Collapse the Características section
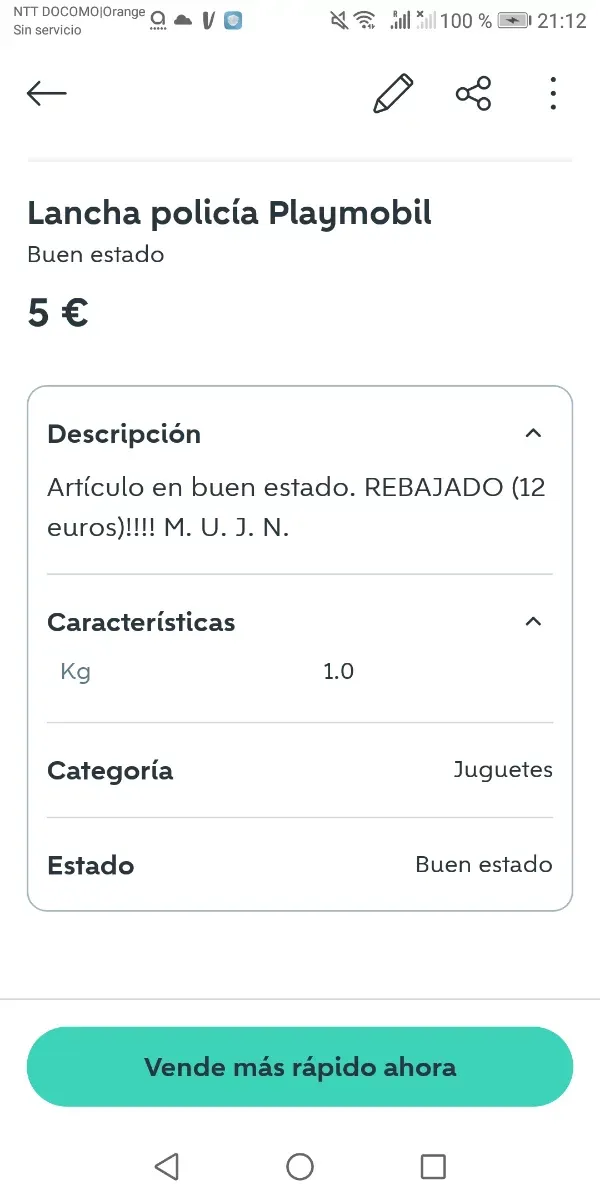 533,622
